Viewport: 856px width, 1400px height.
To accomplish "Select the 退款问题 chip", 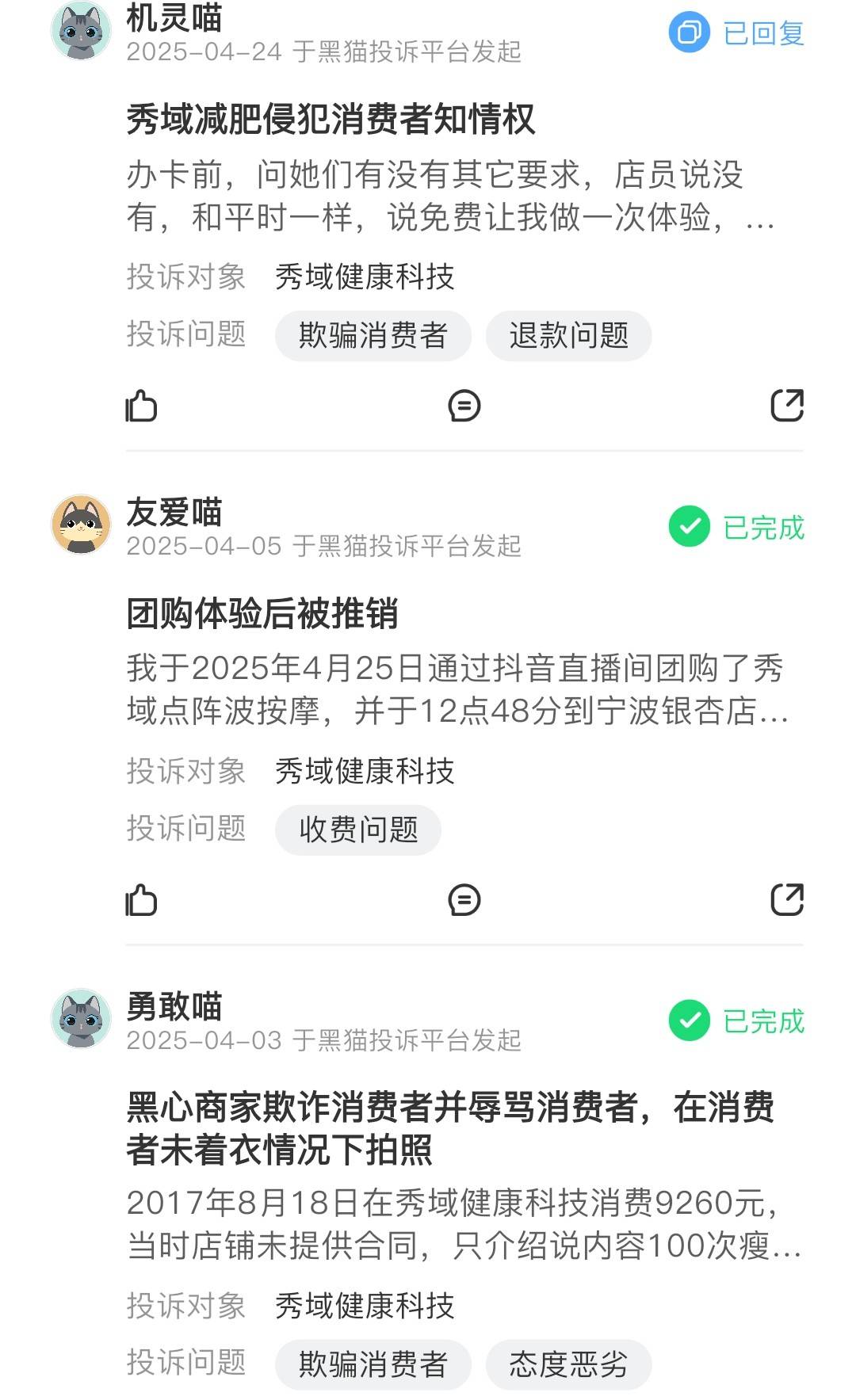I will 568,336.
